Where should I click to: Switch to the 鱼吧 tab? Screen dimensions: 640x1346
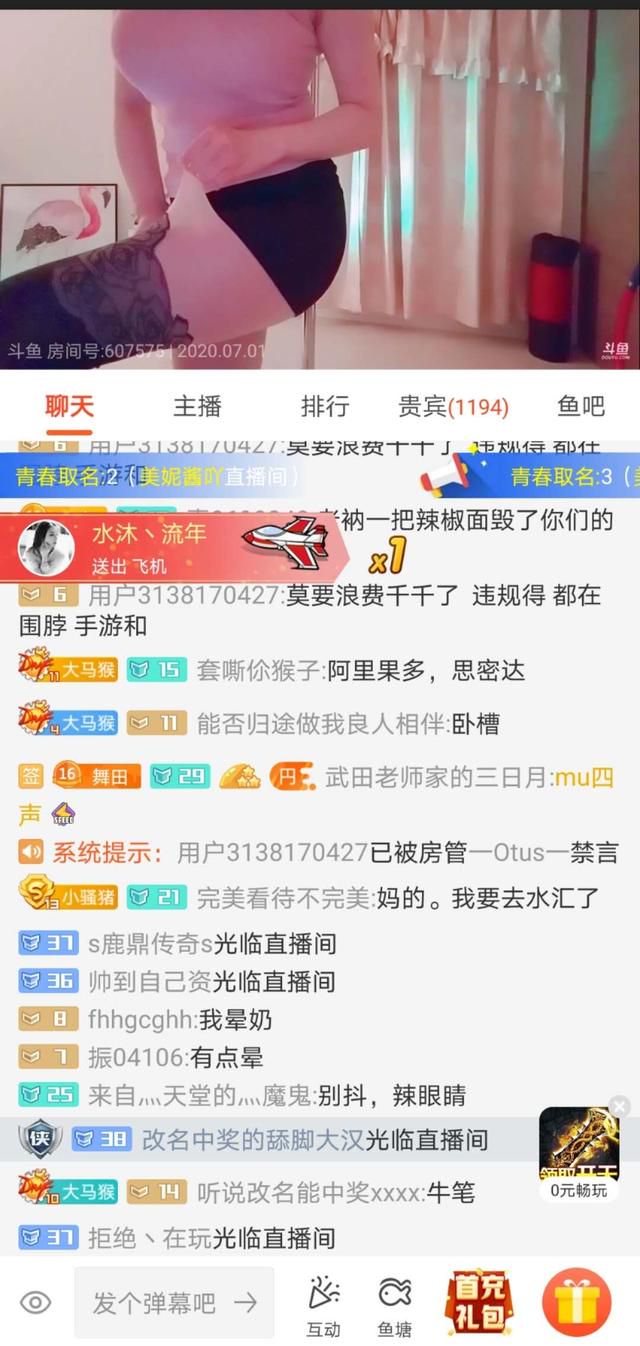pos(581,406)
